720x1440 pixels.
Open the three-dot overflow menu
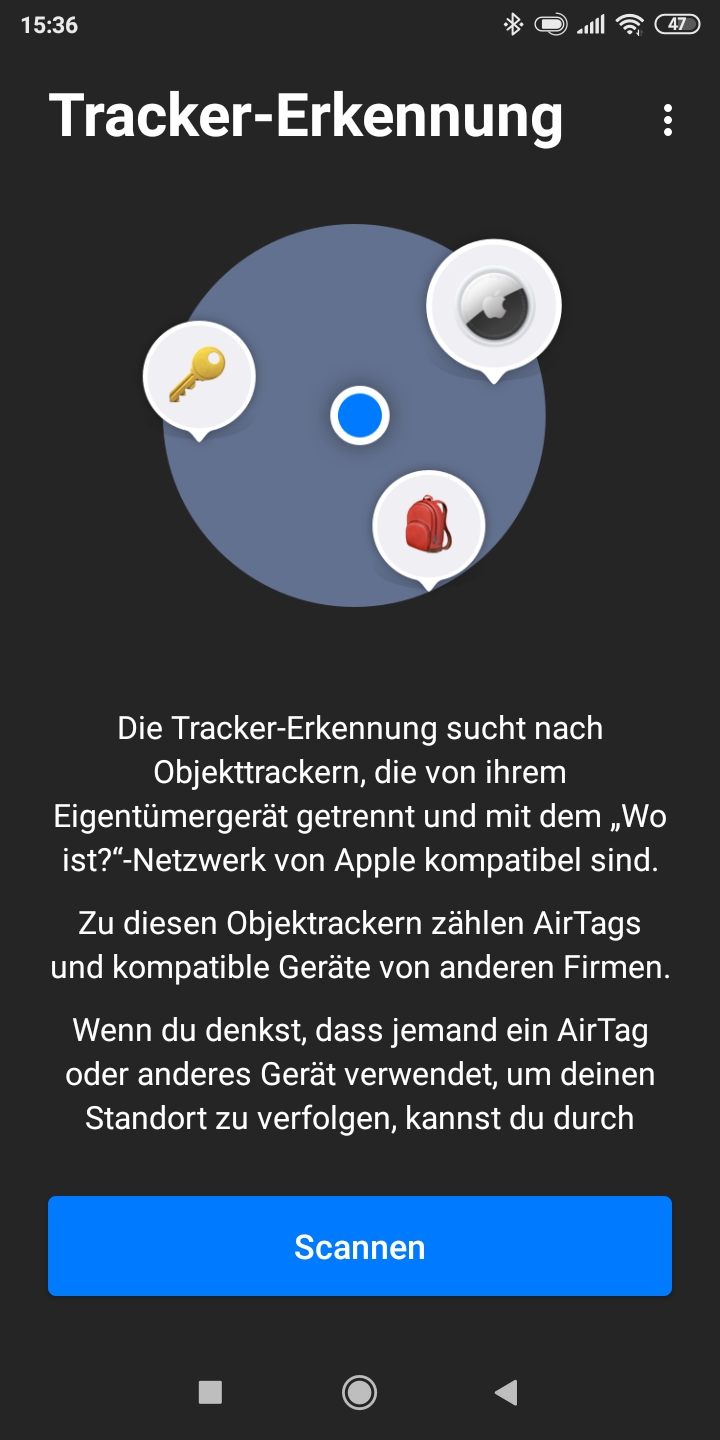tap(668, 121)
